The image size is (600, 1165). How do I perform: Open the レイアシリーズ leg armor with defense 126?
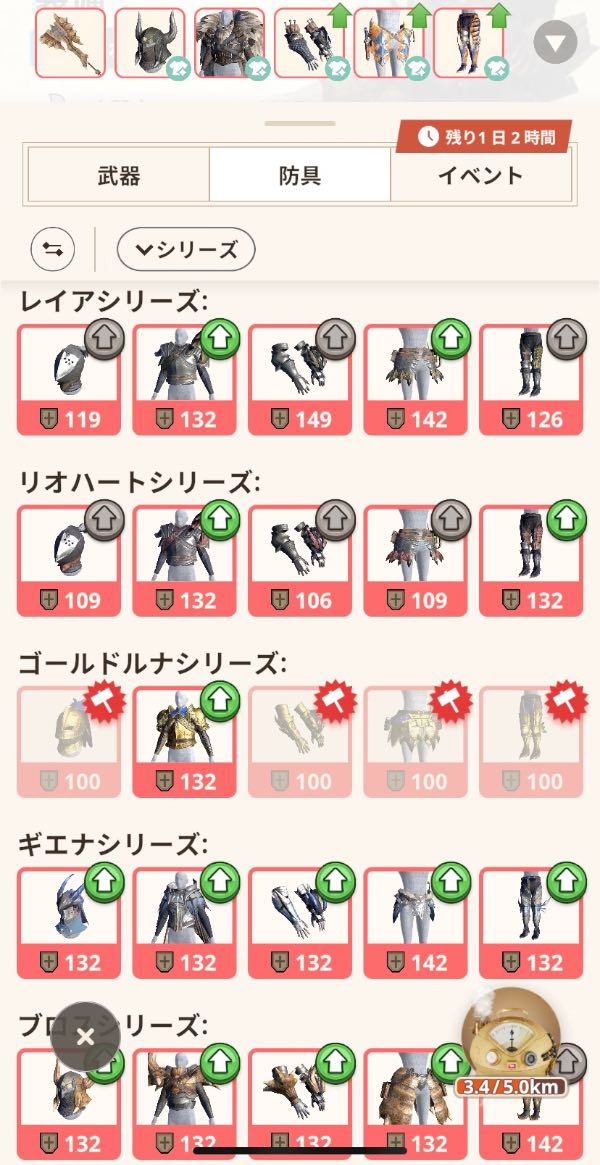pyautogui.click(x=530, y=380)
